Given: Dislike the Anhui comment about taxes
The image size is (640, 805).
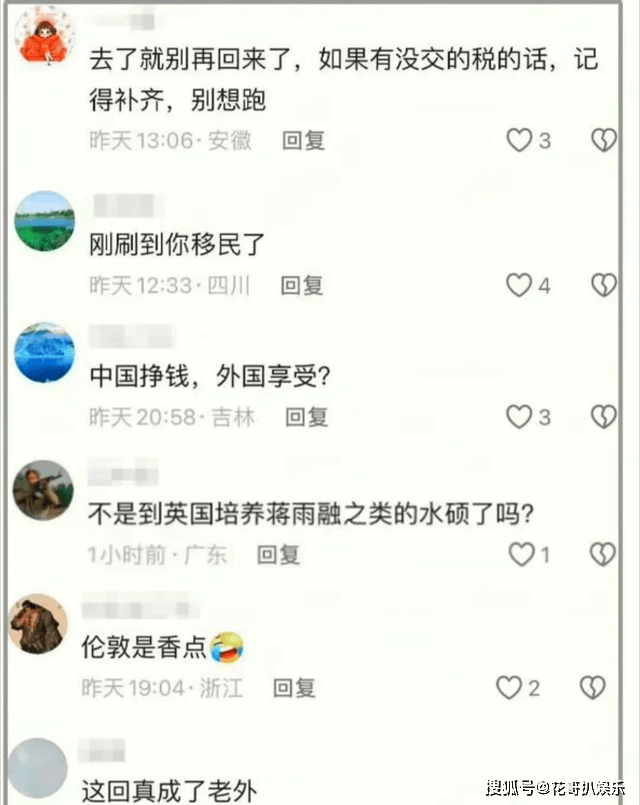Looking at the screenshot, I should pyautogui.click(x=603, y=141).
